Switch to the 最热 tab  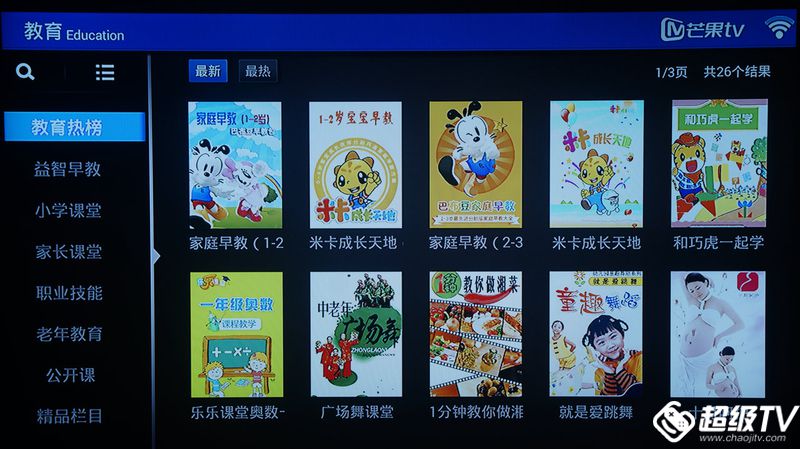coord(258,71)
